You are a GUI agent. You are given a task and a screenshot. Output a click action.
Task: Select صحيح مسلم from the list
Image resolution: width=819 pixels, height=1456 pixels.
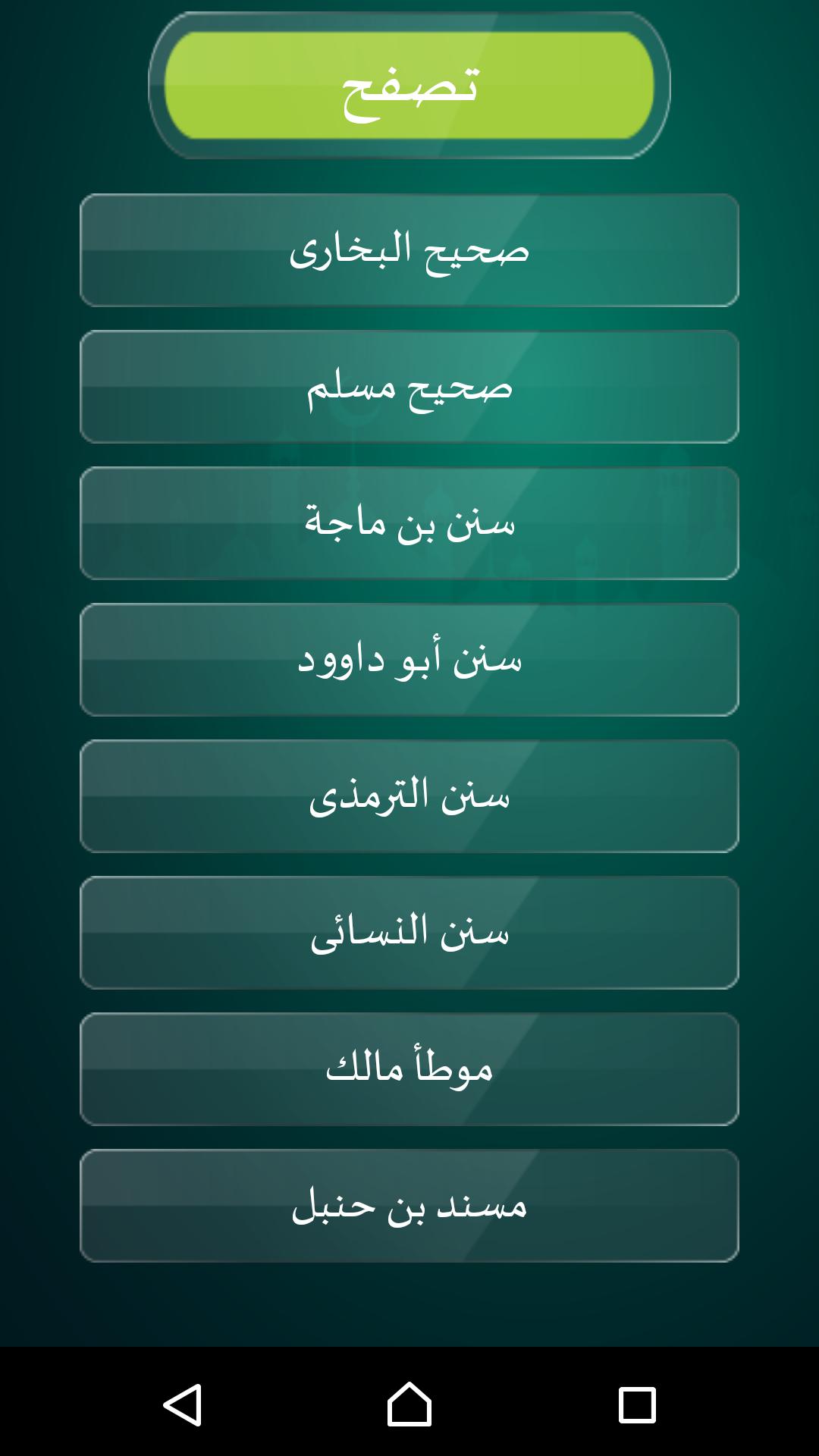point(409,387)
